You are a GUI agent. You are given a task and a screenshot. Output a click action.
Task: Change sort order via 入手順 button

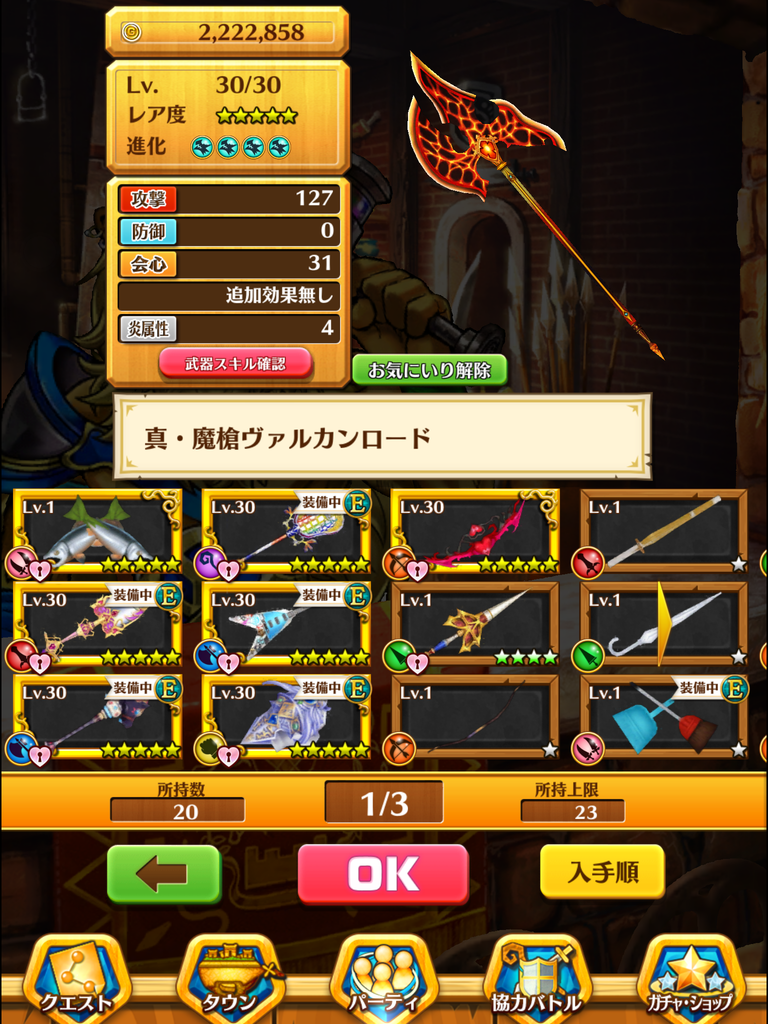pos(602,872)
